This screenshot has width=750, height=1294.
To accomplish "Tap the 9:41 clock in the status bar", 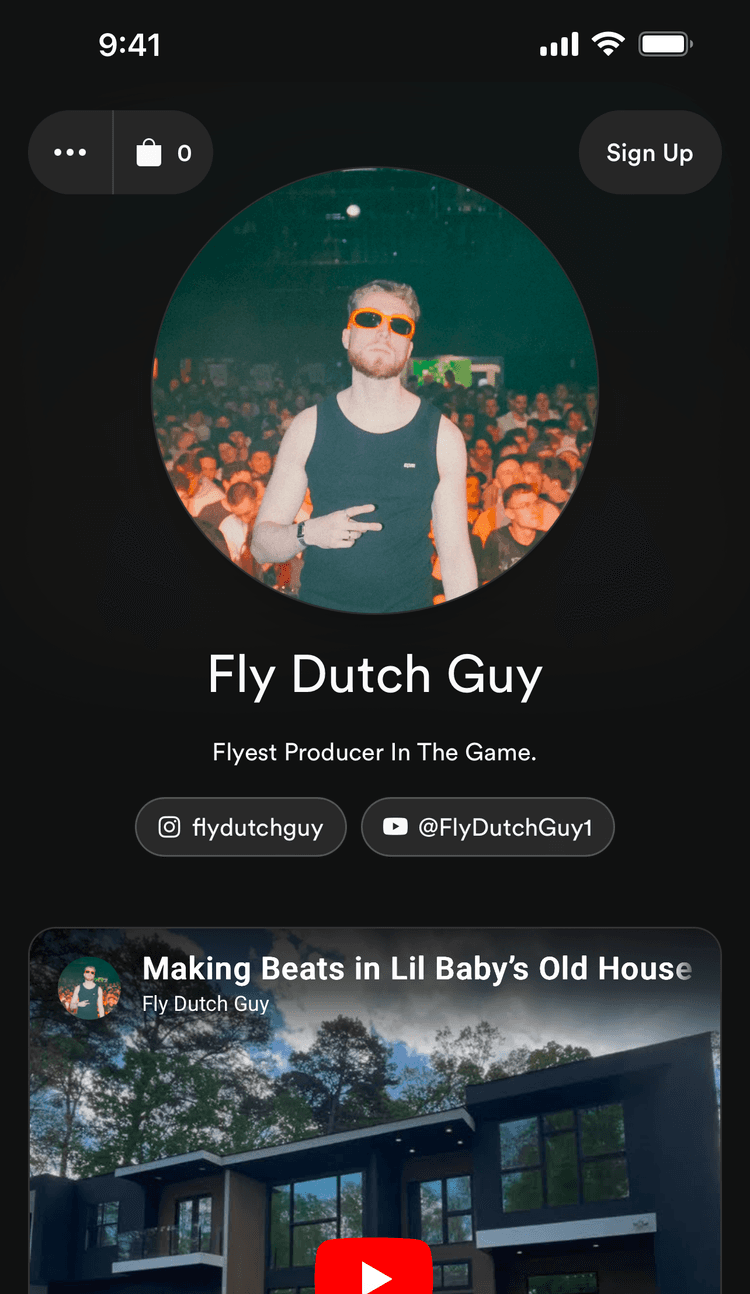I will click(130, 43).
